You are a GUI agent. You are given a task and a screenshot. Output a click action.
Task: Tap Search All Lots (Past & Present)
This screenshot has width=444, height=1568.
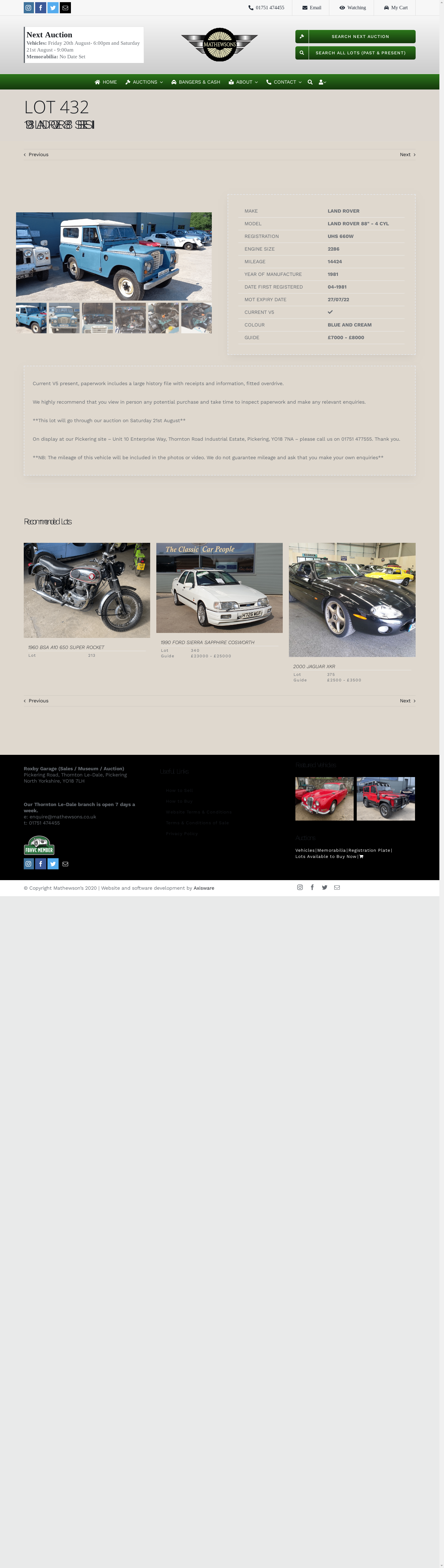click(355, 53)
